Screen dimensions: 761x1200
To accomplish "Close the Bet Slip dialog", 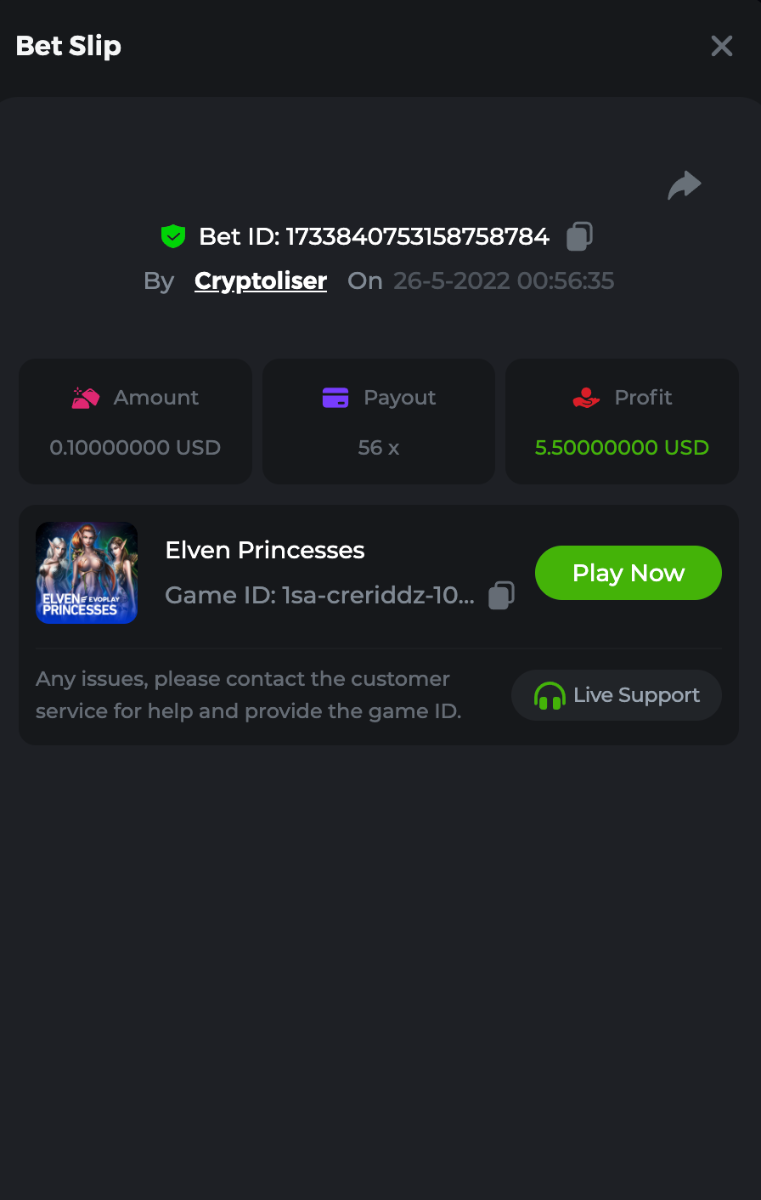I will [x=721, y=46].
